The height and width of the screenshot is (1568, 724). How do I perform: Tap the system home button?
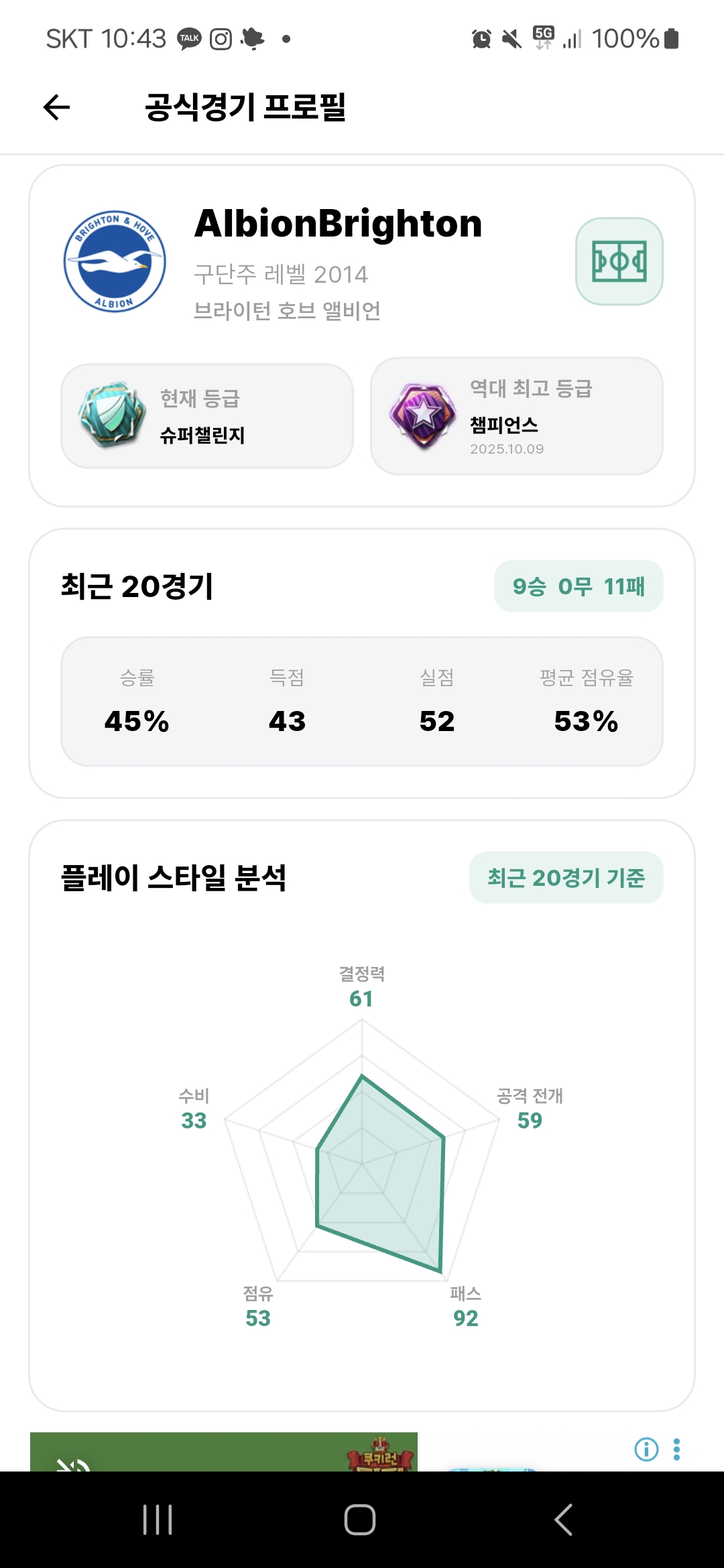360,1520
